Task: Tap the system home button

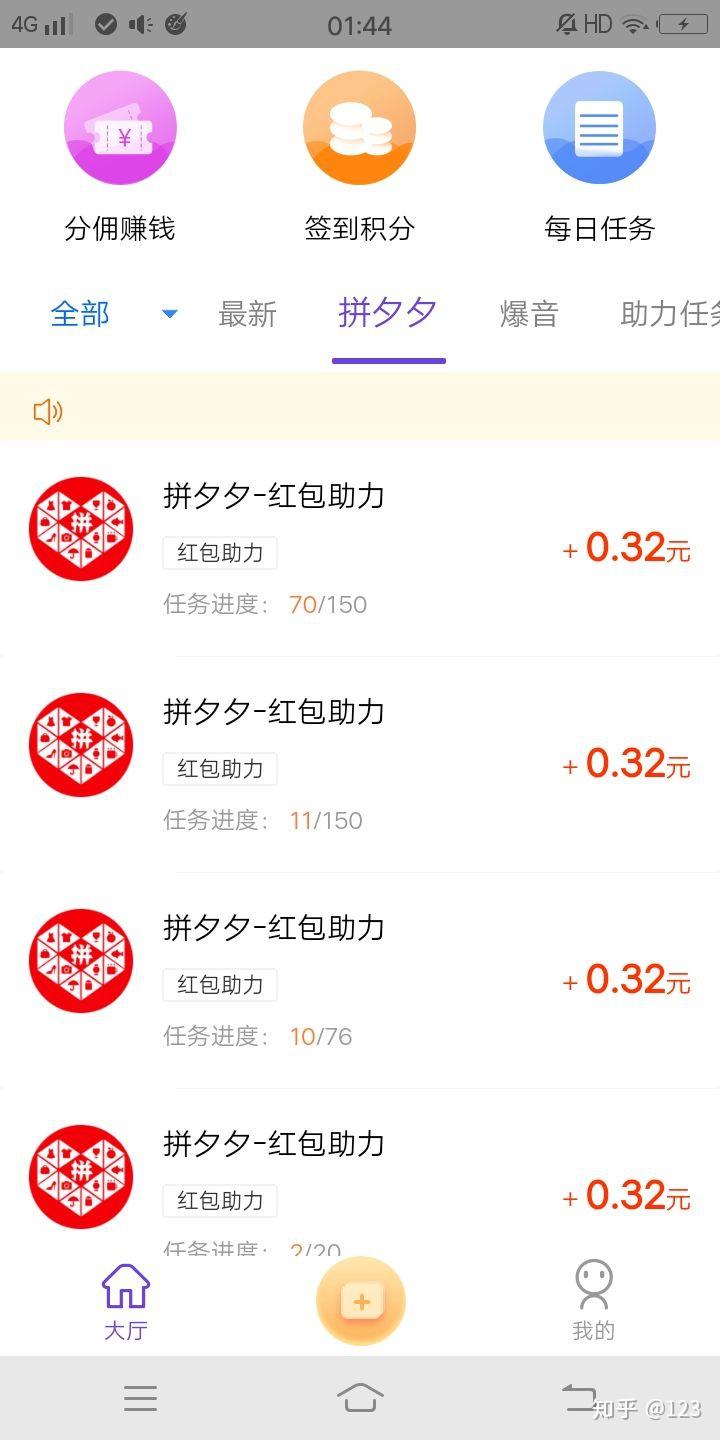Action: tap(360, 1397)
